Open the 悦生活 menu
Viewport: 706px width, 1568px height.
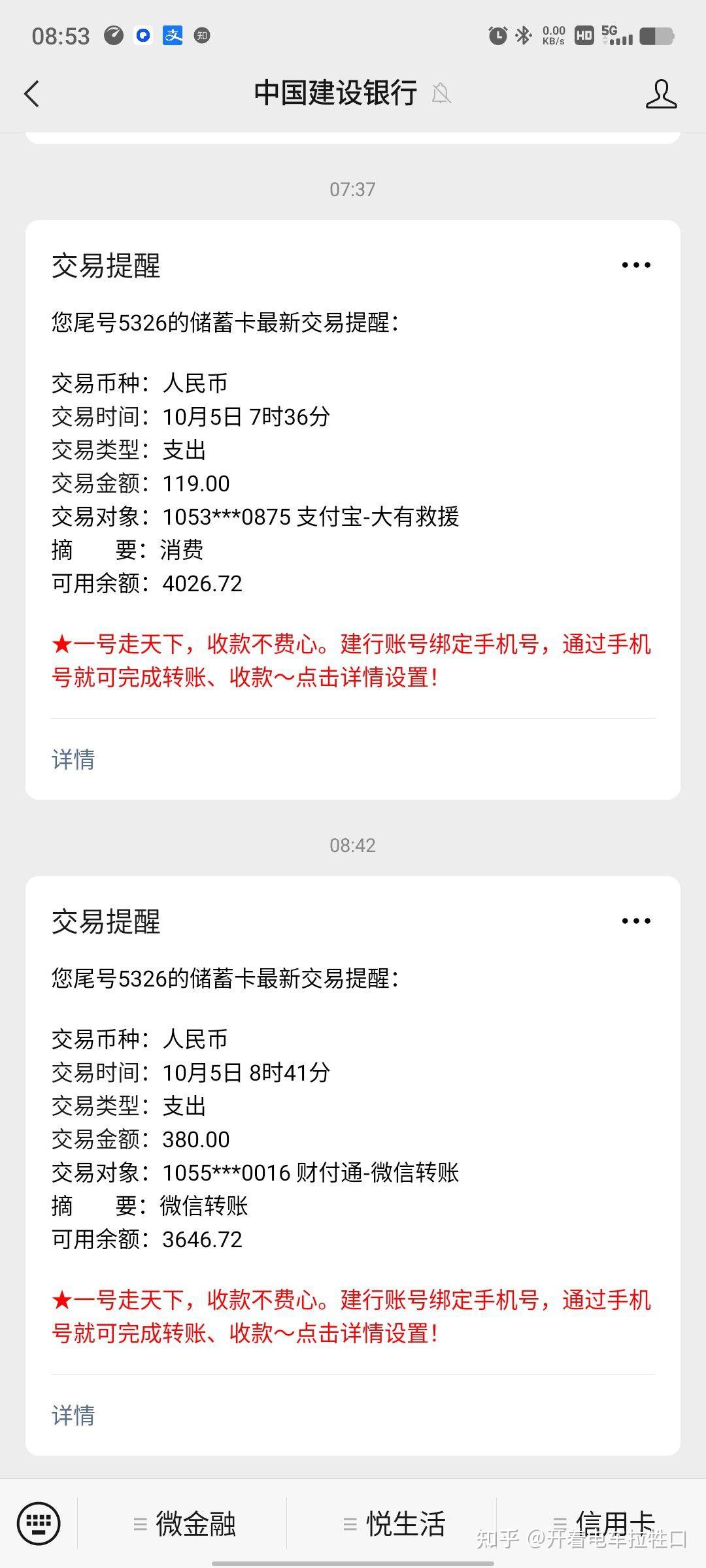click(x=394, y=1524)
